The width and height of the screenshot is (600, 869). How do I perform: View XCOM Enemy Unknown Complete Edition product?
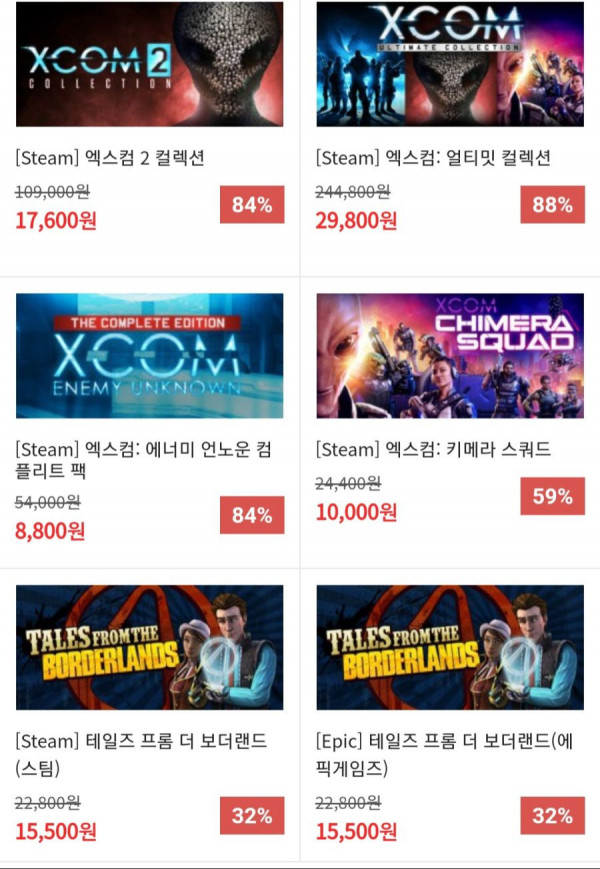[149, 355]
